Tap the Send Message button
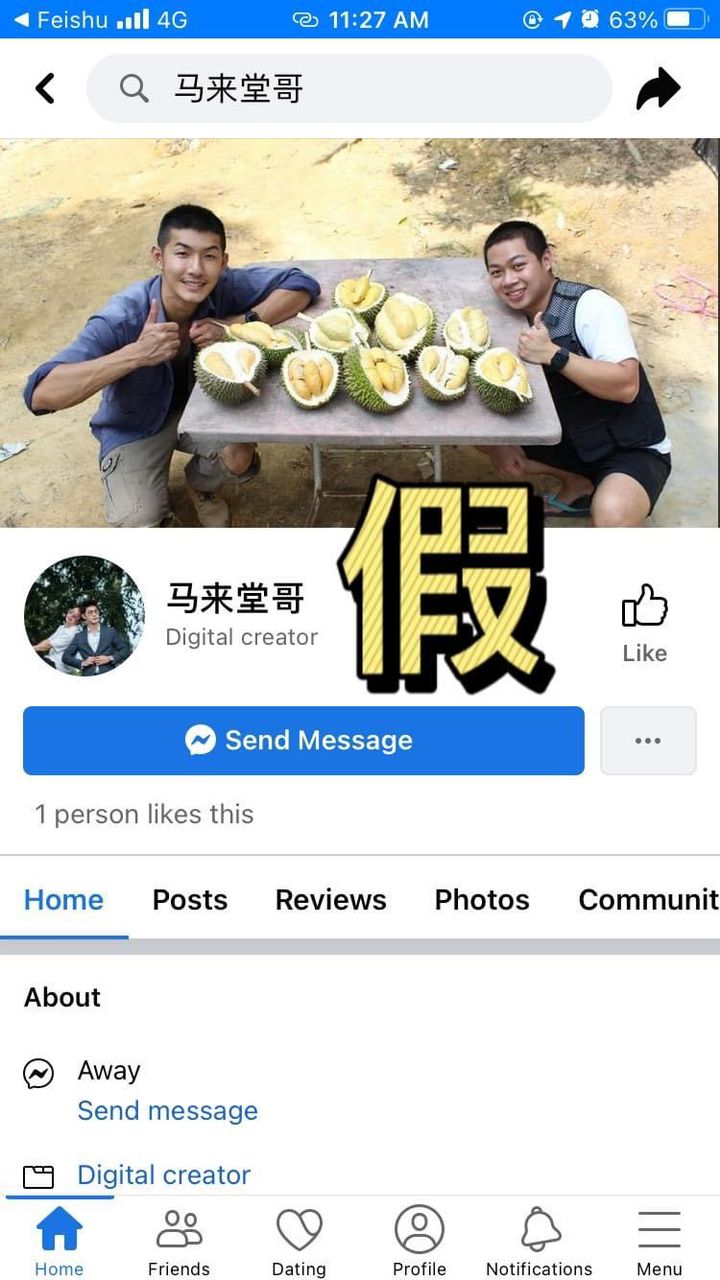The image size is (720, 1280). [303, 740]
